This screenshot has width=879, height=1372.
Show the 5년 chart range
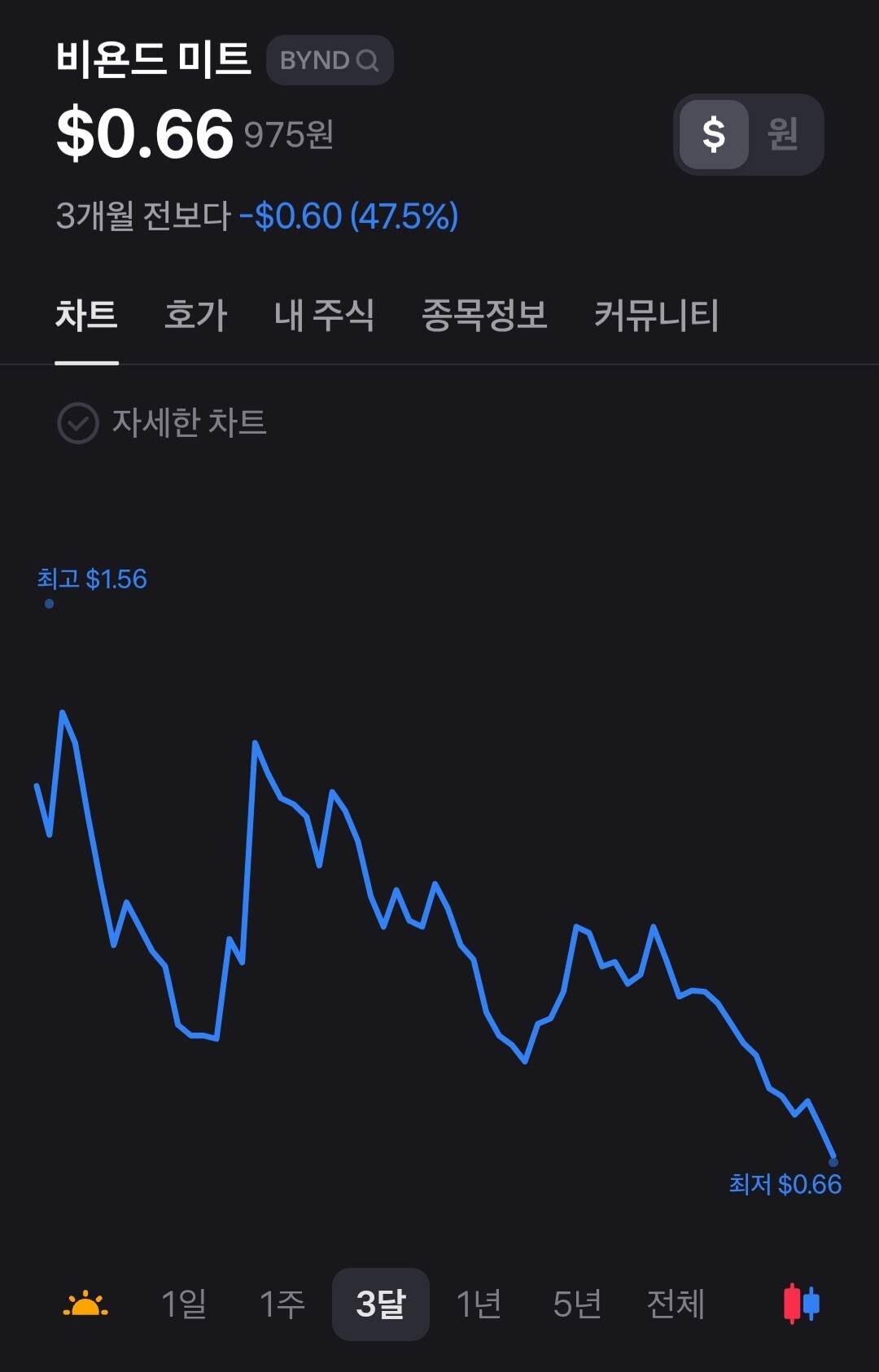tap(577, 1304)
